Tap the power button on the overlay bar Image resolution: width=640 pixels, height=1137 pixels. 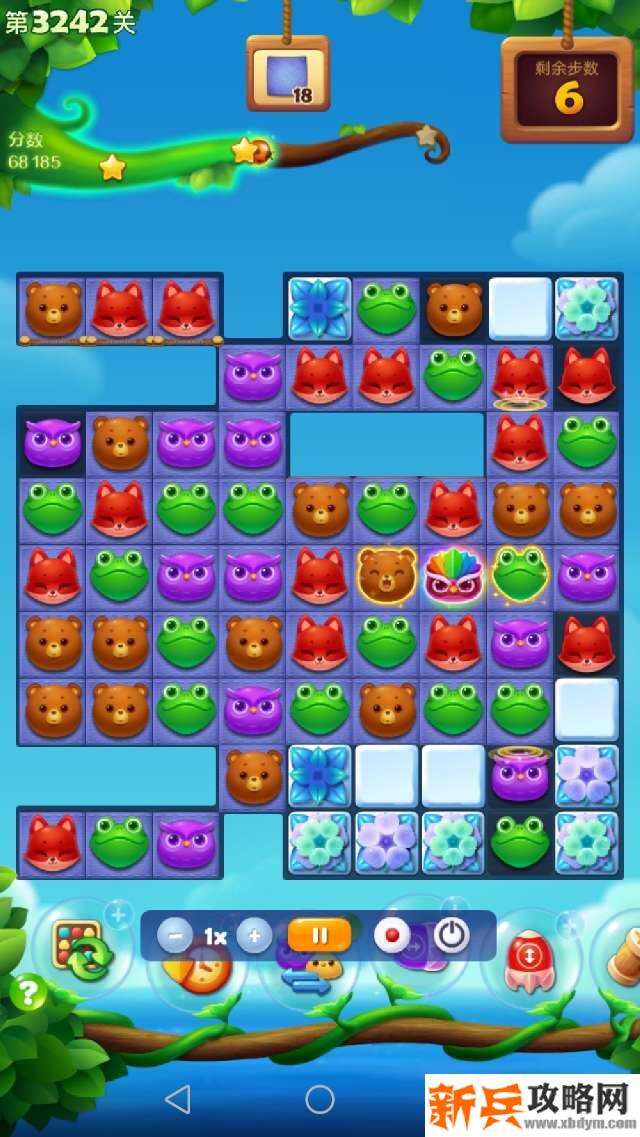(452, 936)
